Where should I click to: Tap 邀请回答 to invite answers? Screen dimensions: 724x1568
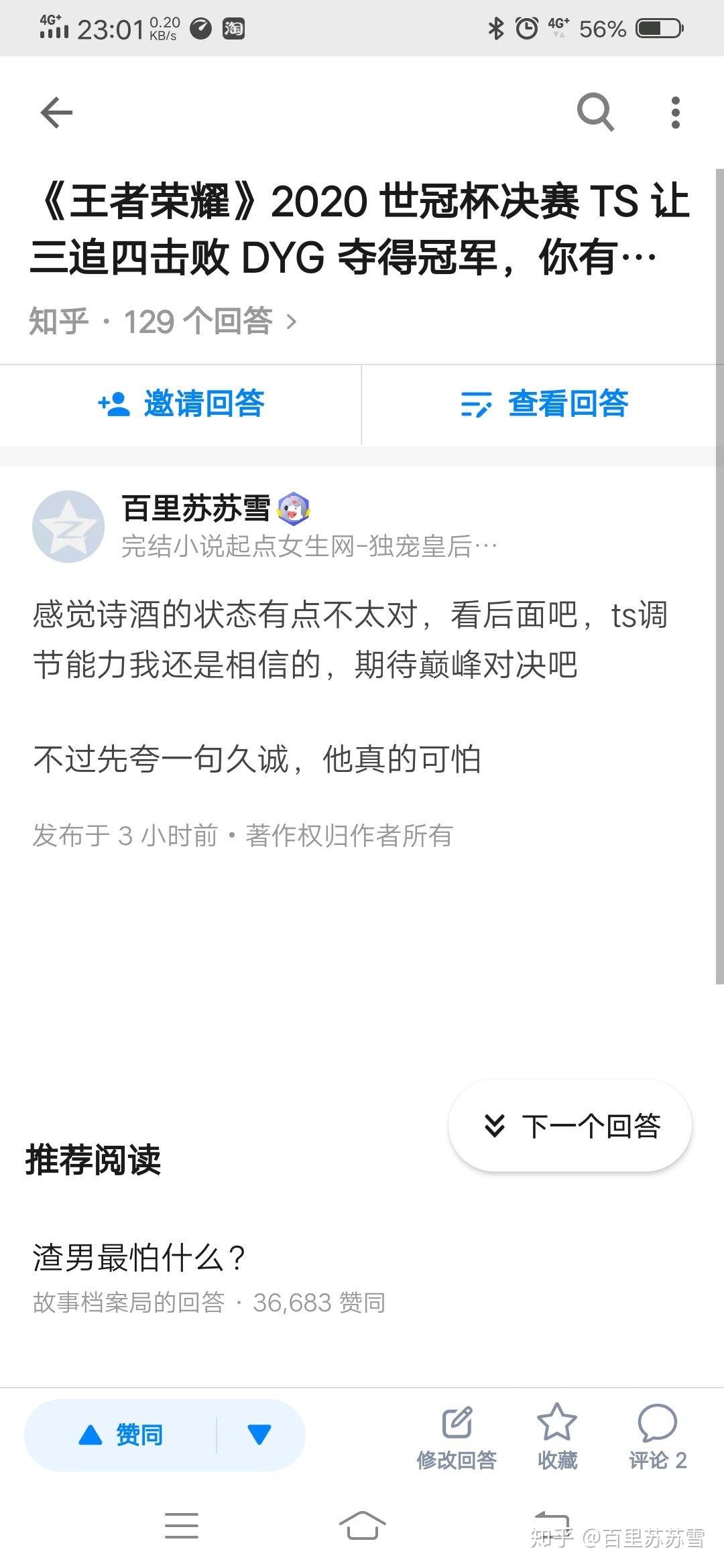180,404
